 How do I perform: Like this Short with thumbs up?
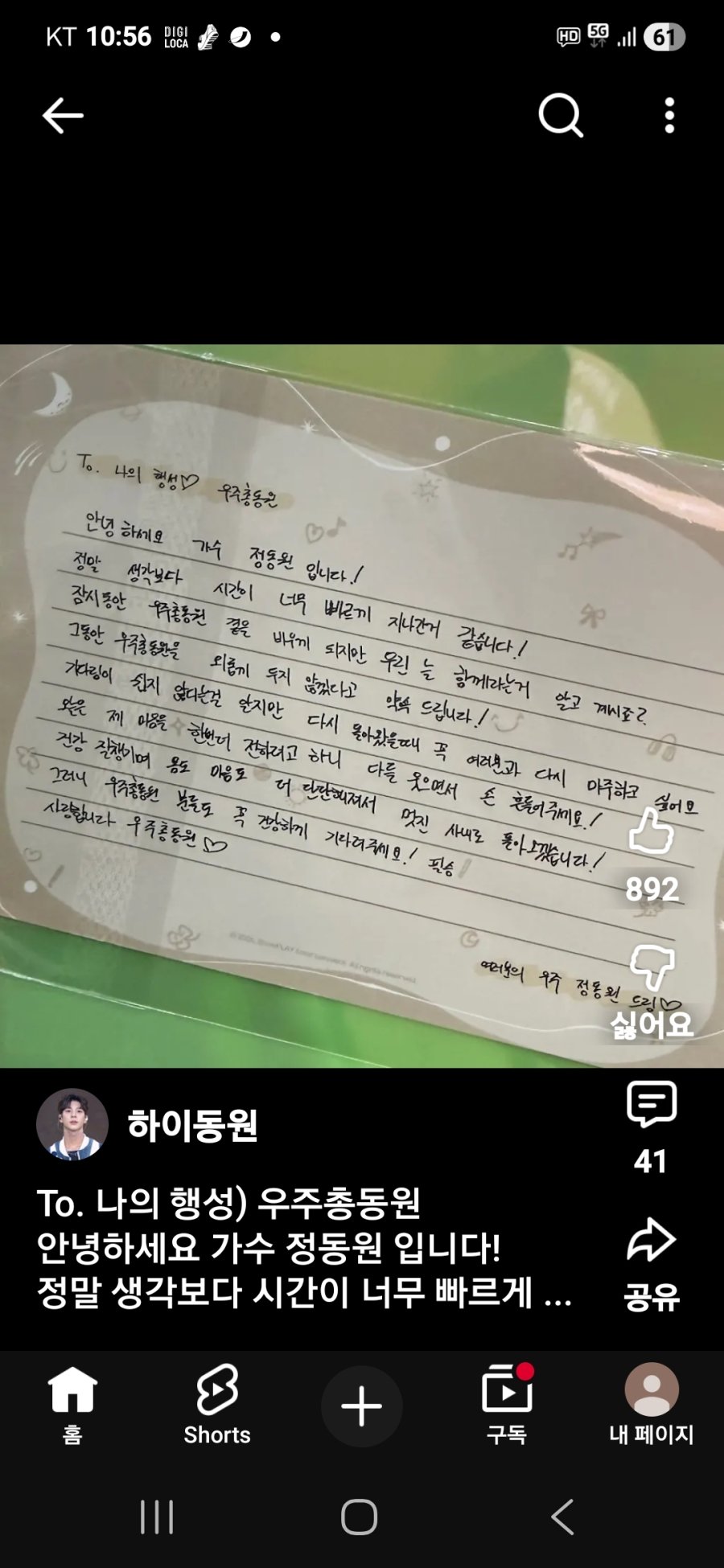pyautogui.click(x=651, y=833)
